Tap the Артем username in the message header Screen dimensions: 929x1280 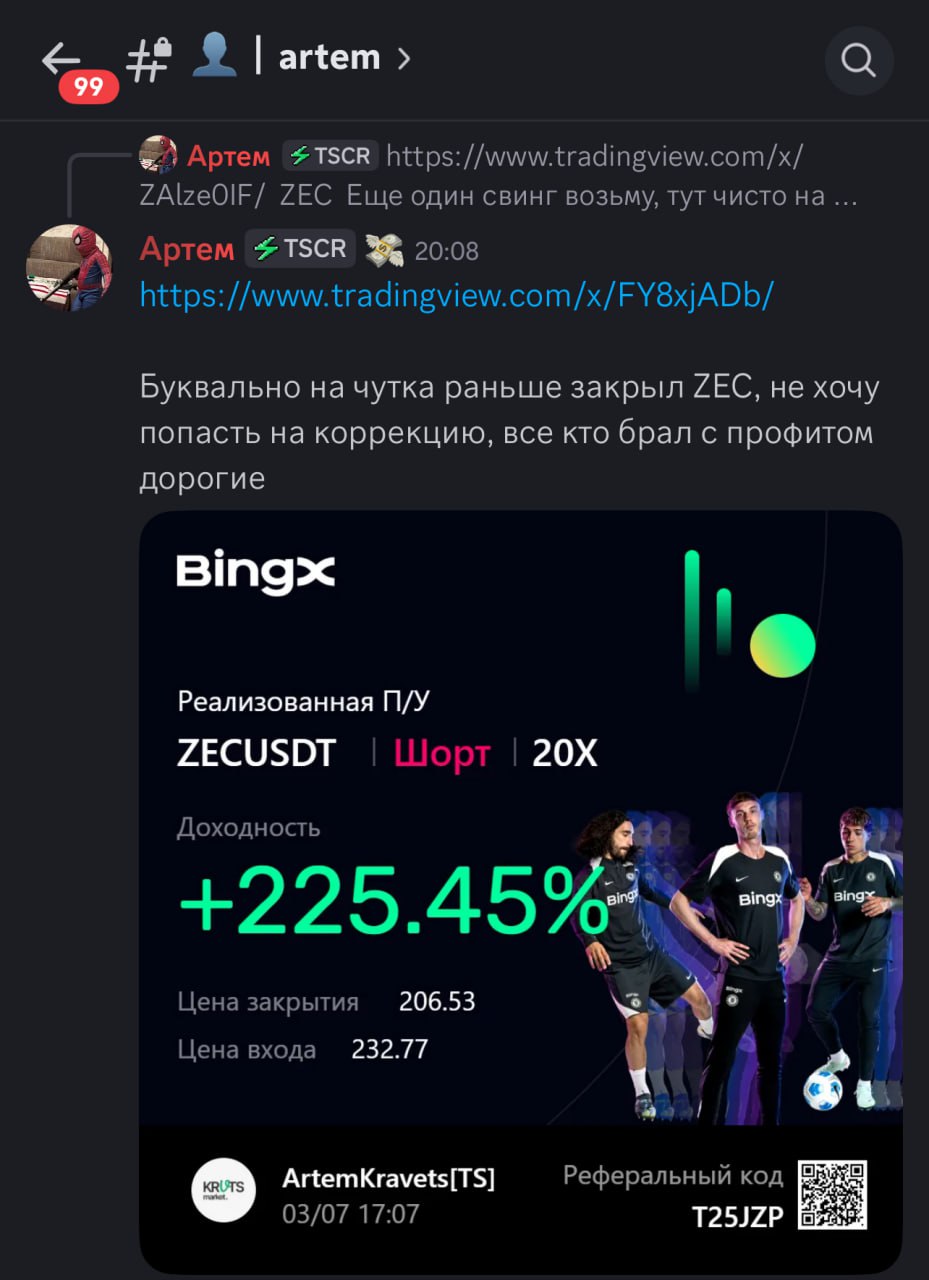coord(187,249)
